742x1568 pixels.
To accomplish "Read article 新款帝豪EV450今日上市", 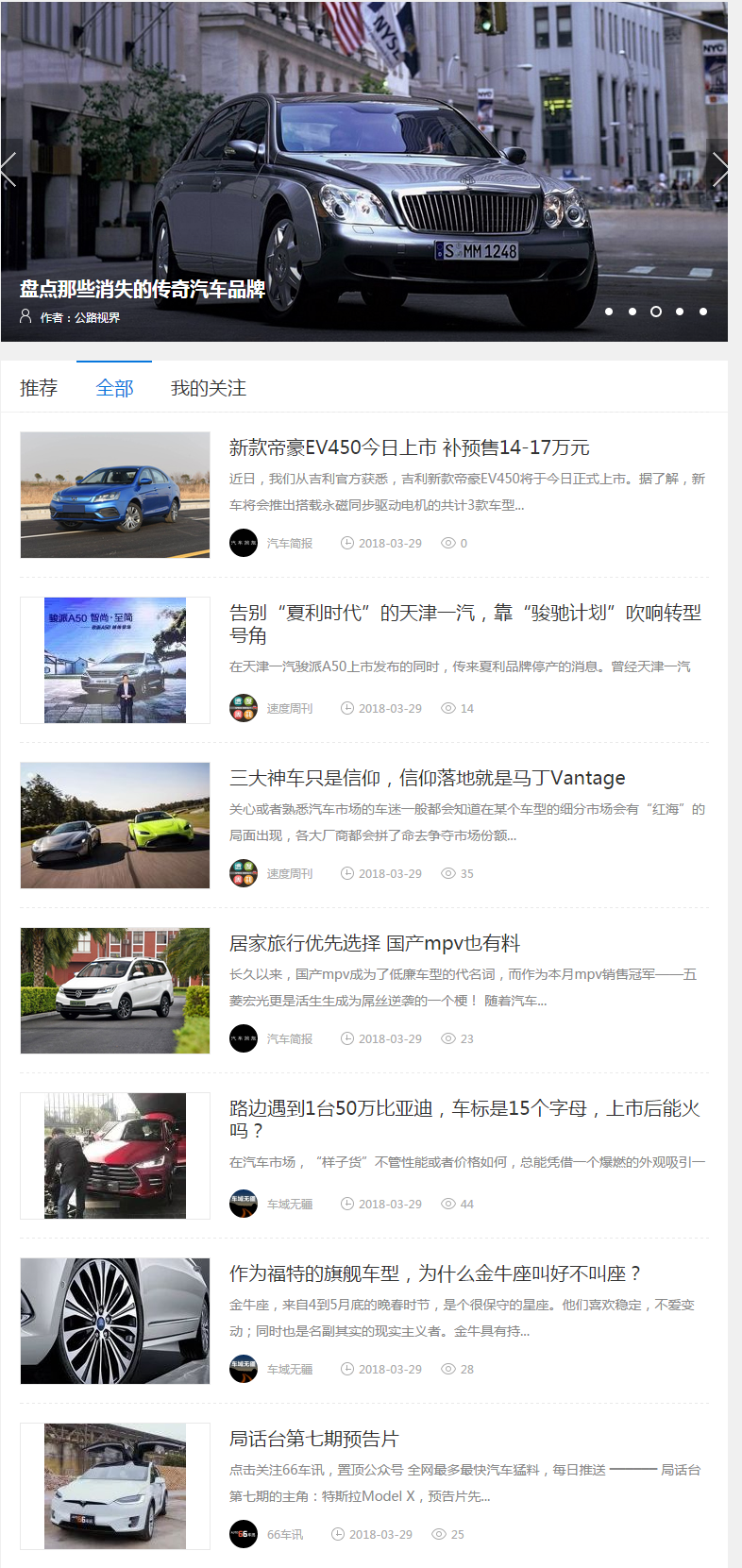I will click(409, 447).
